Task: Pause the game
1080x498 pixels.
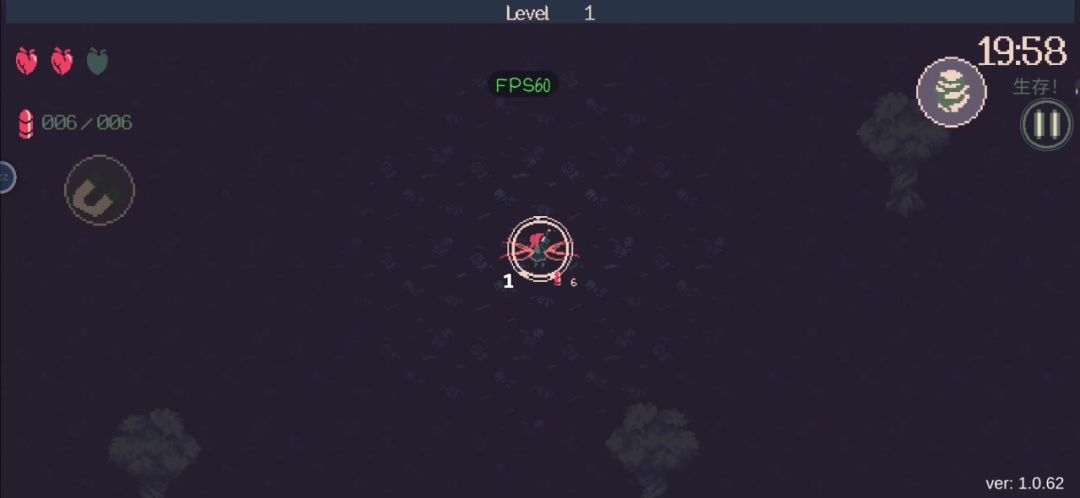Action: [x=1046, y=125]
